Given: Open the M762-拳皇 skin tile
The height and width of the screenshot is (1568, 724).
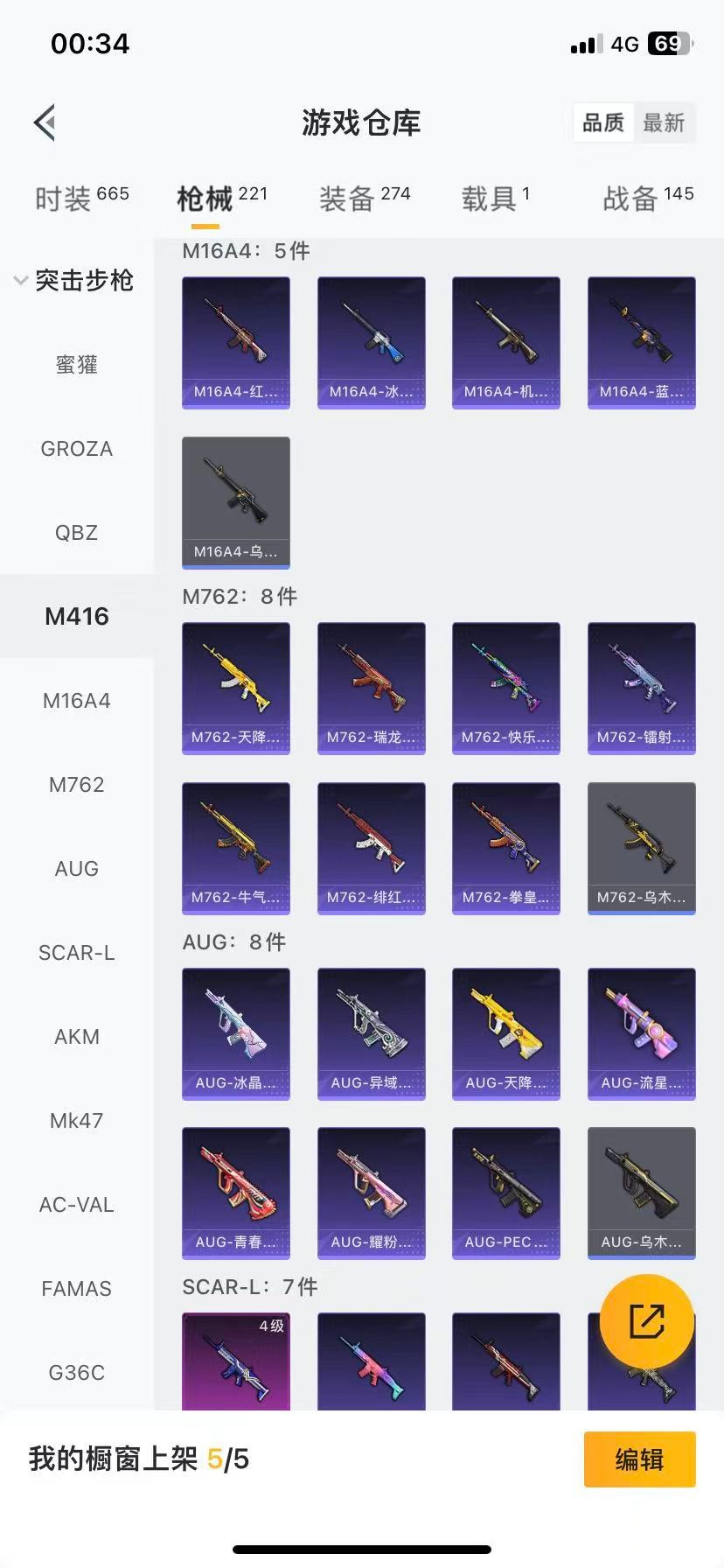Looking at the screenshot, I should pyautogui.click(x=505, y=848).
